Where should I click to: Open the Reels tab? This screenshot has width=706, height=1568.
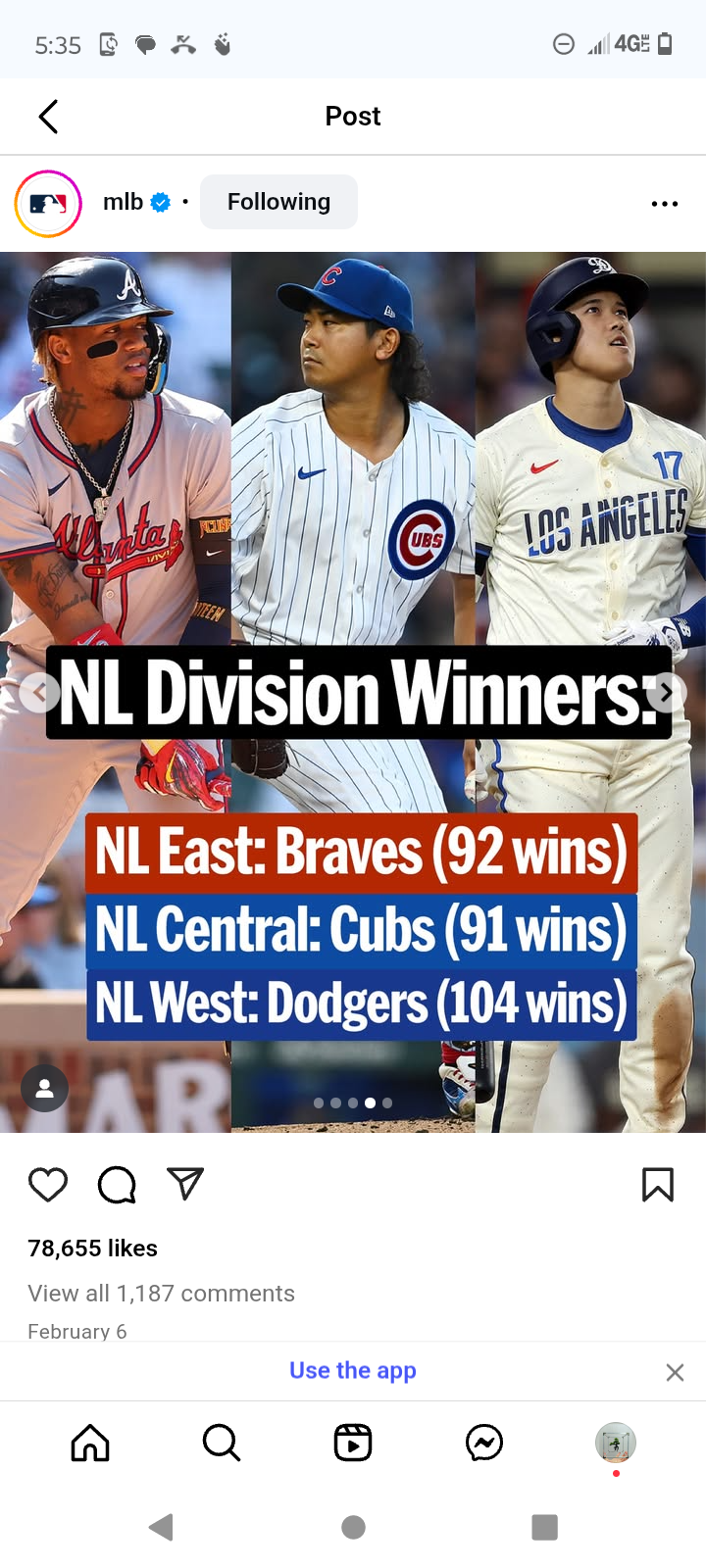(353, 1443)
